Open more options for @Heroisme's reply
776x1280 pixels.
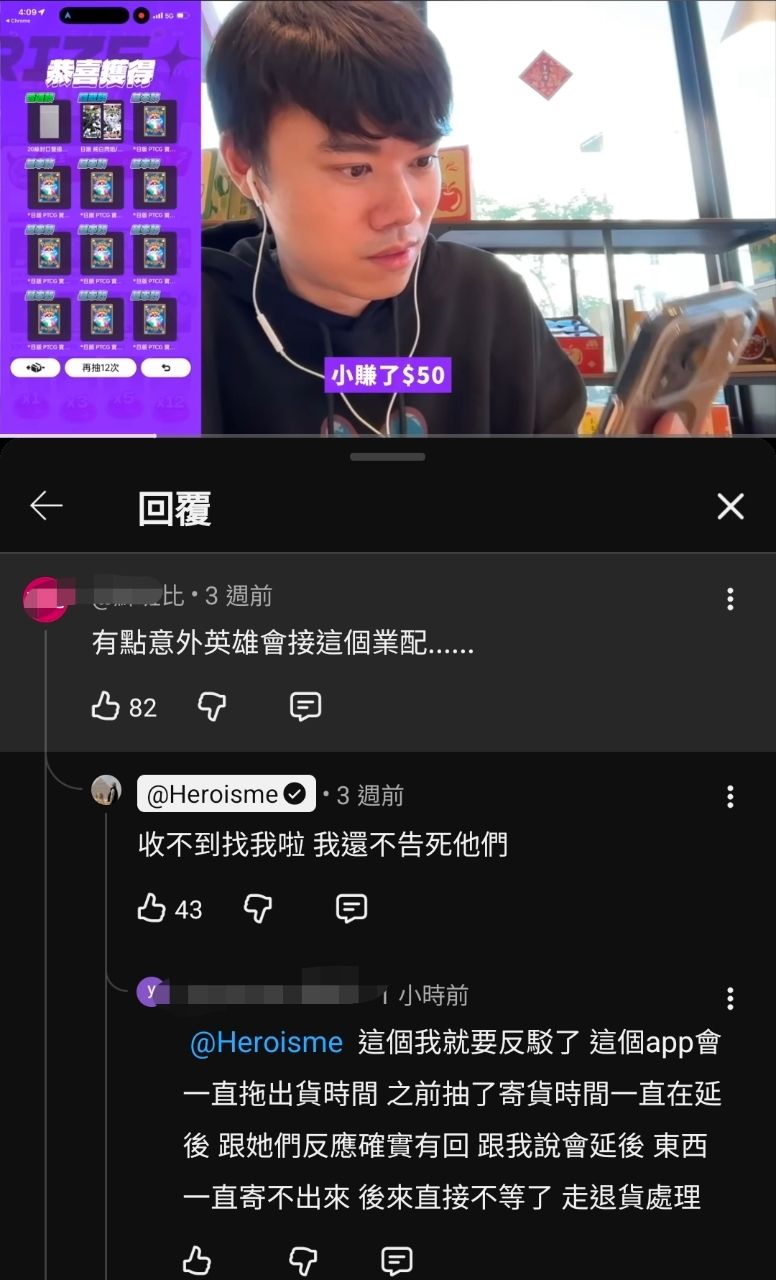point(730,796)
